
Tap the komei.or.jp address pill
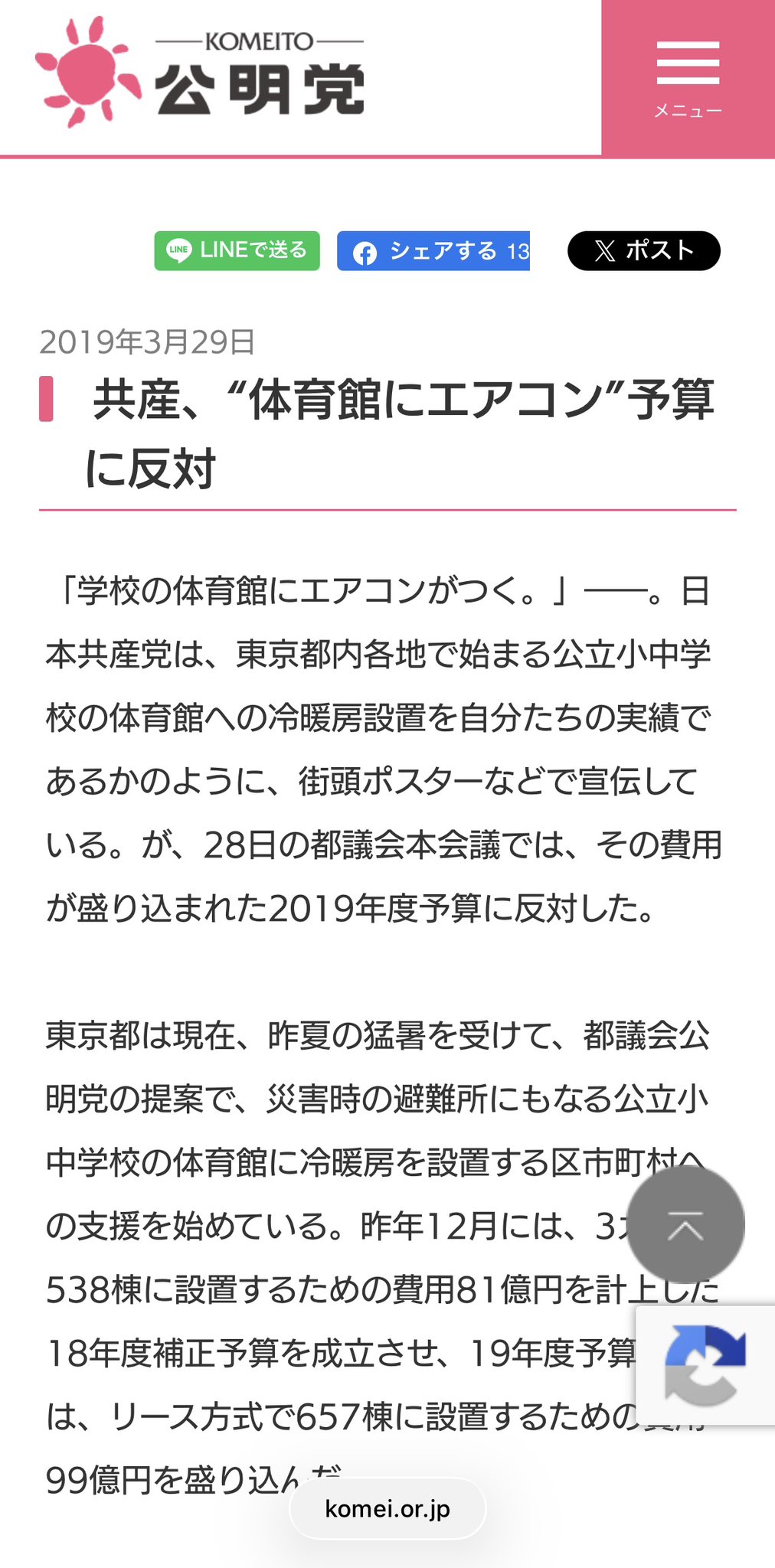click(x=387, y=1508)
